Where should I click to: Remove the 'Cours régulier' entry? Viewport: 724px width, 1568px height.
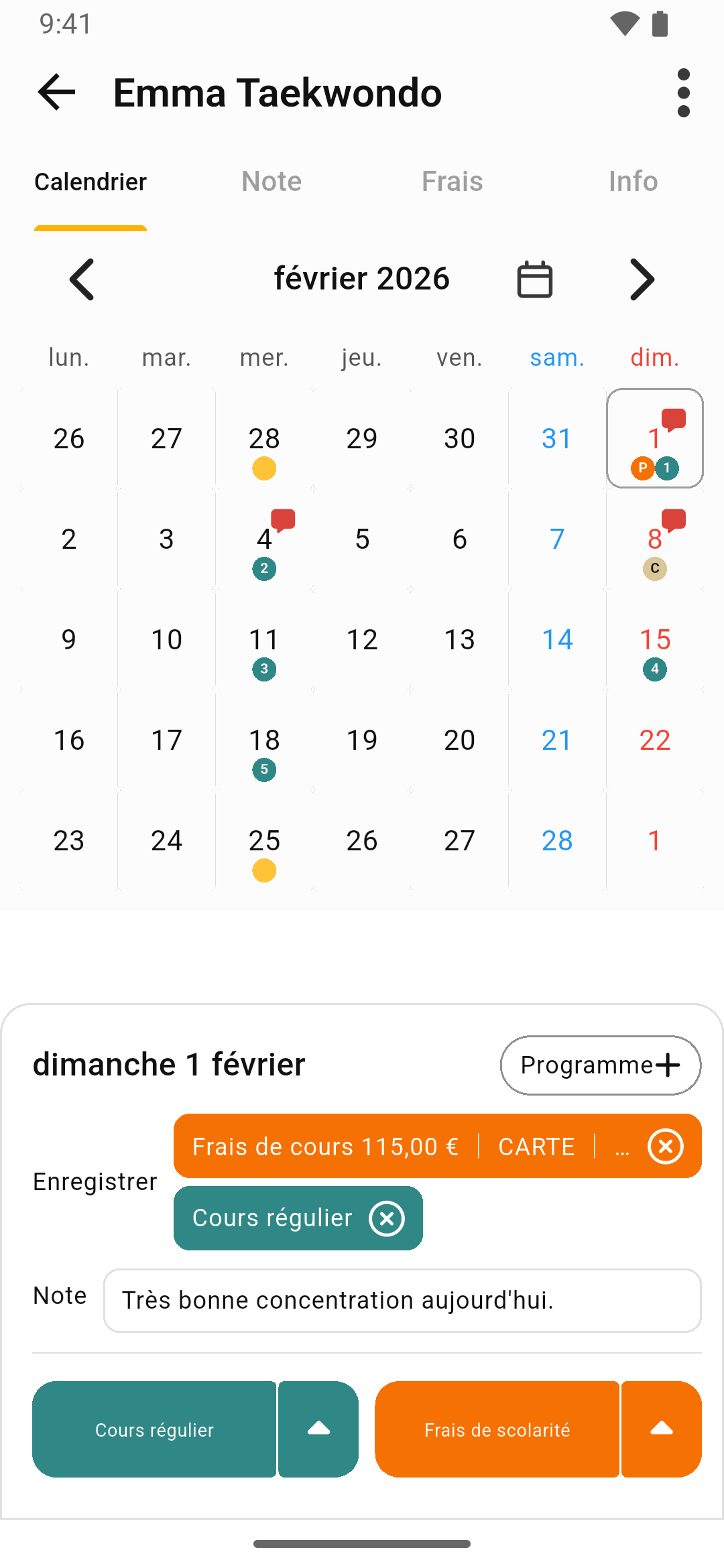coord(387,1218)
